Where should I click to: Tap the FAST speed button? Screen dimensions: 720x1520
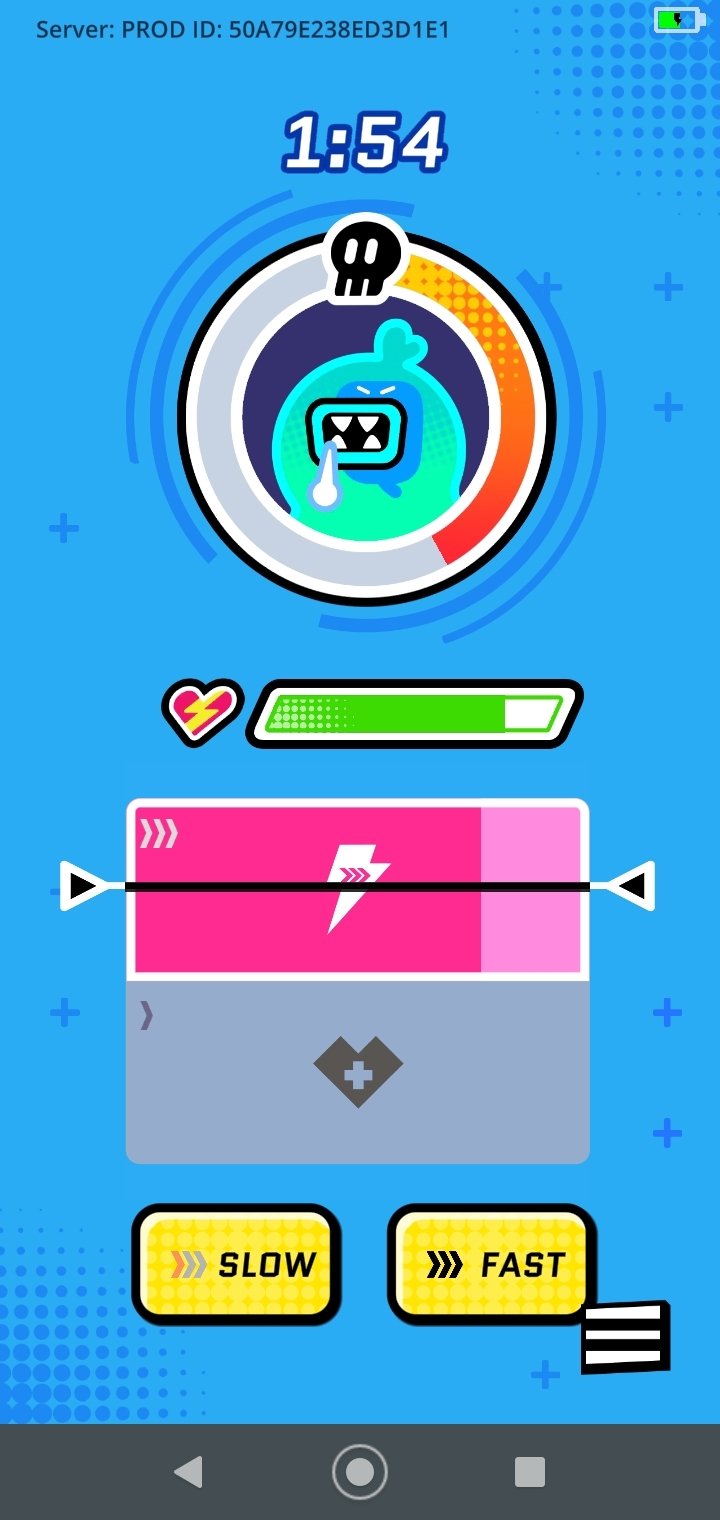492,1264
